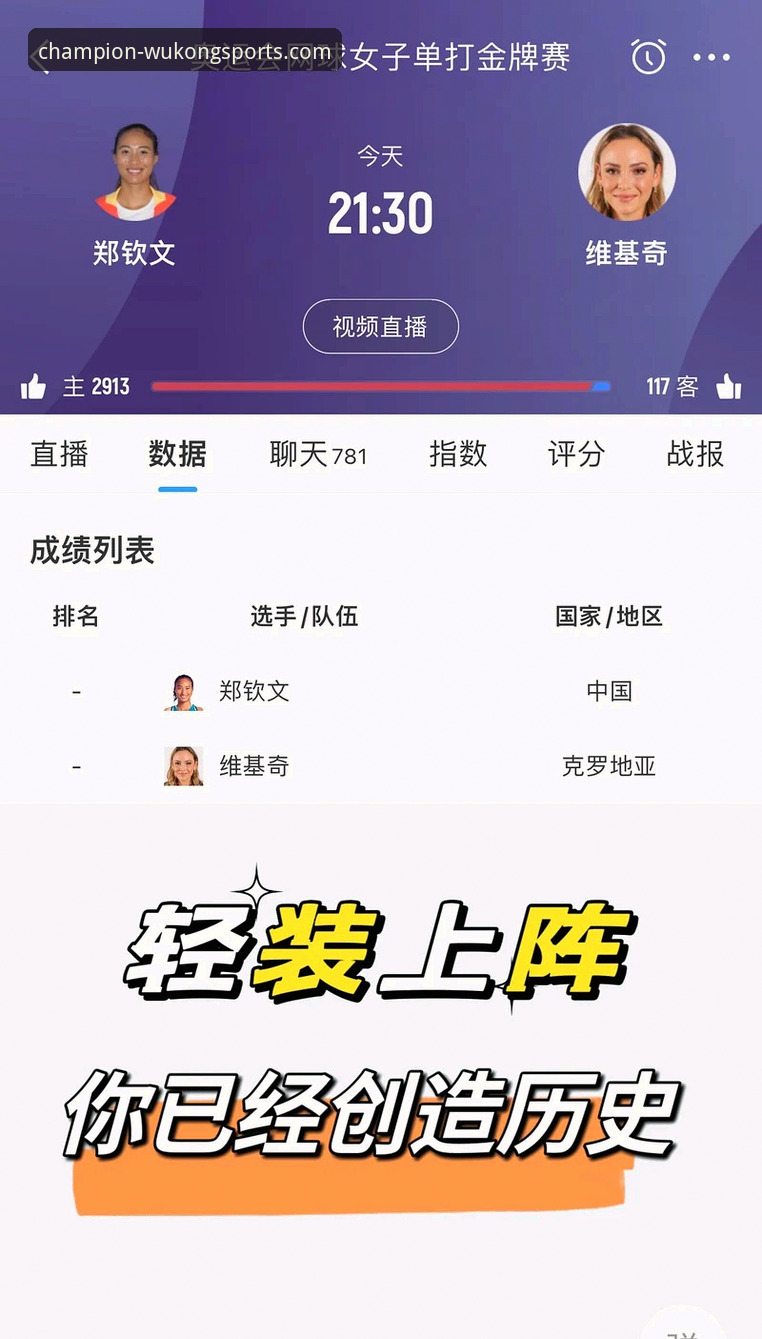Image resolution: width=762 pixels, height=1339 pixels.
Task: Switch to the 直播 tab
Action: click(59, 455)
